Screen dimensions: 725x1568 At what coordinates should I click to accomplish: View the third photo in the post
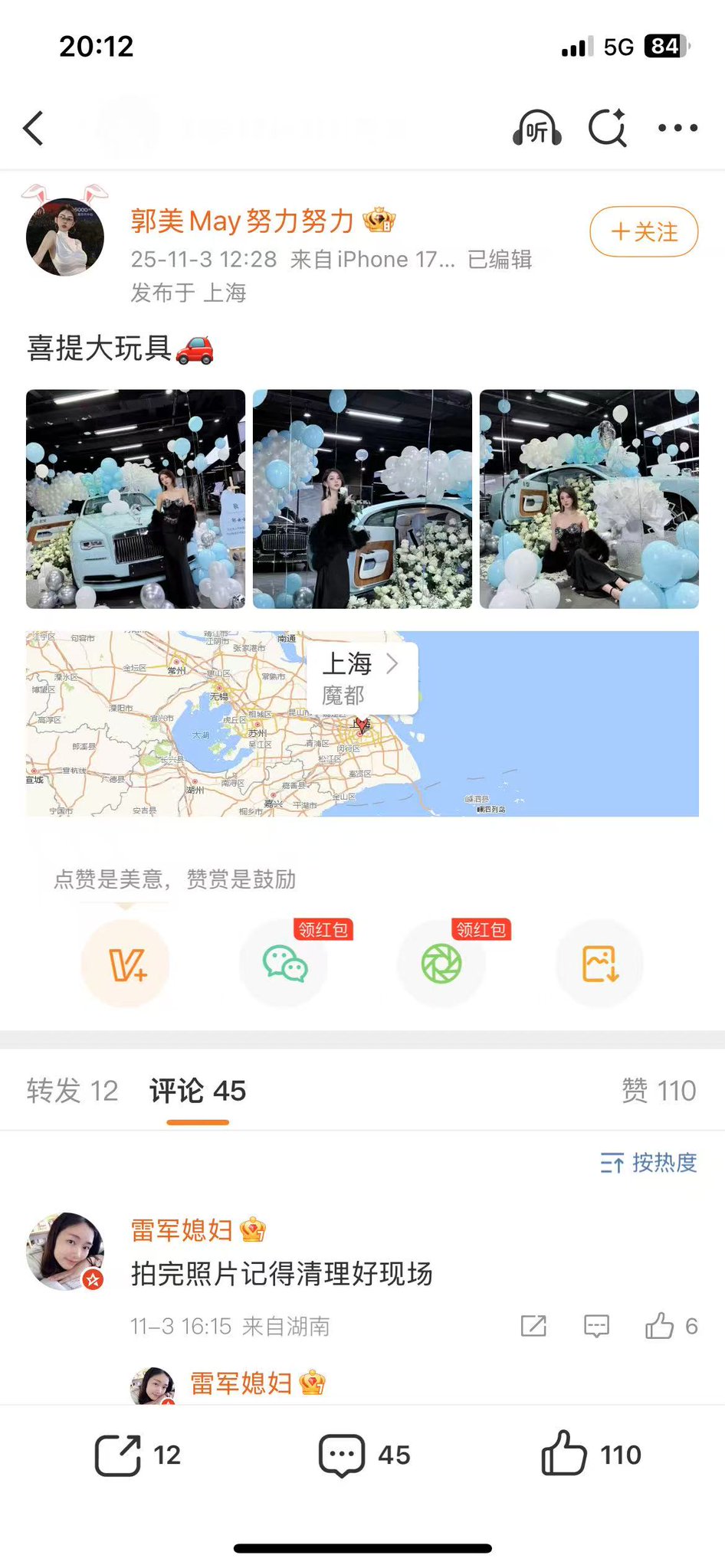click(589, 499)
